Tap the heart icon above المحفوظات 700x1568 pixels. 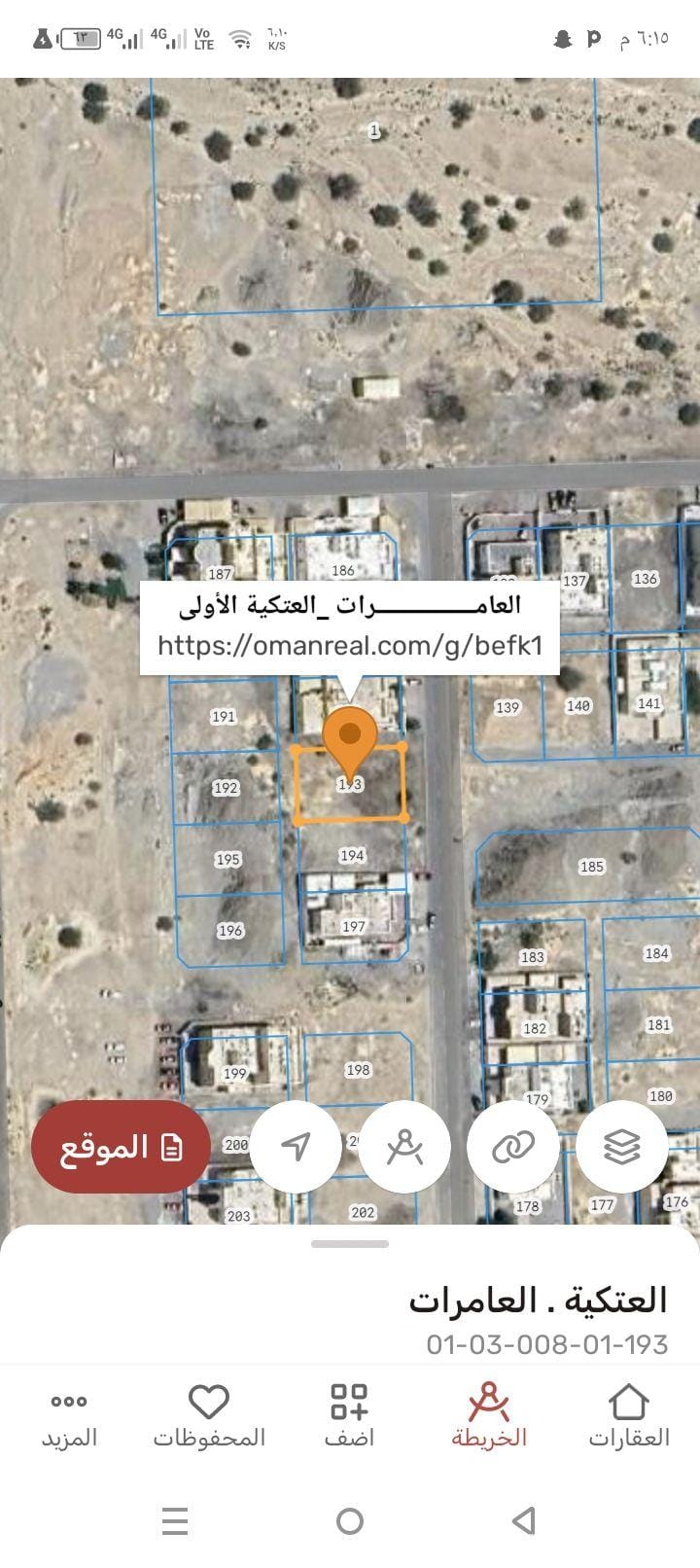click(x=205, y=1403)
